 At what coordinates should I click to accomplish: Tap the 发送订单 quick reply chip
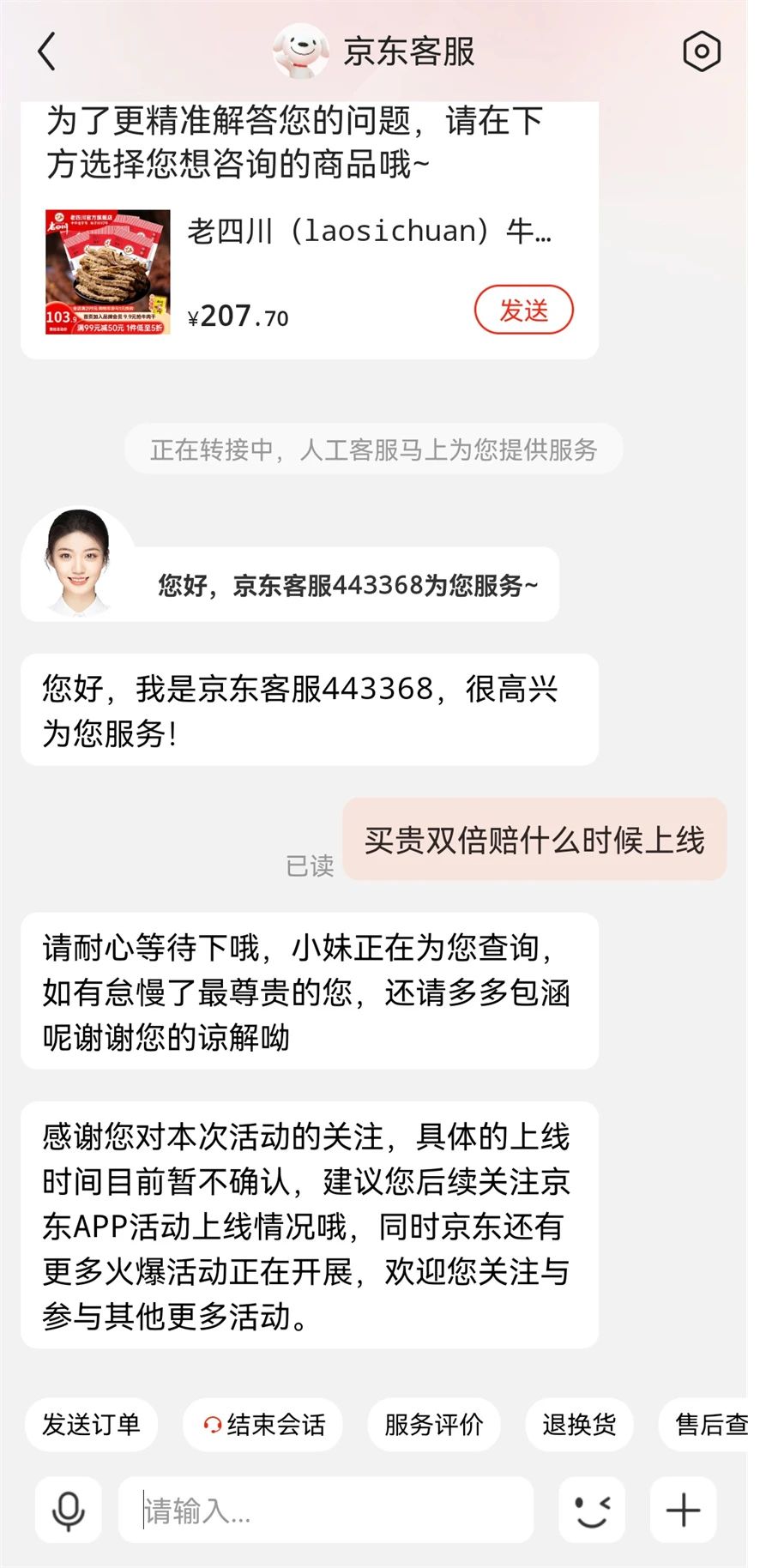click(x=92, y=1424)
